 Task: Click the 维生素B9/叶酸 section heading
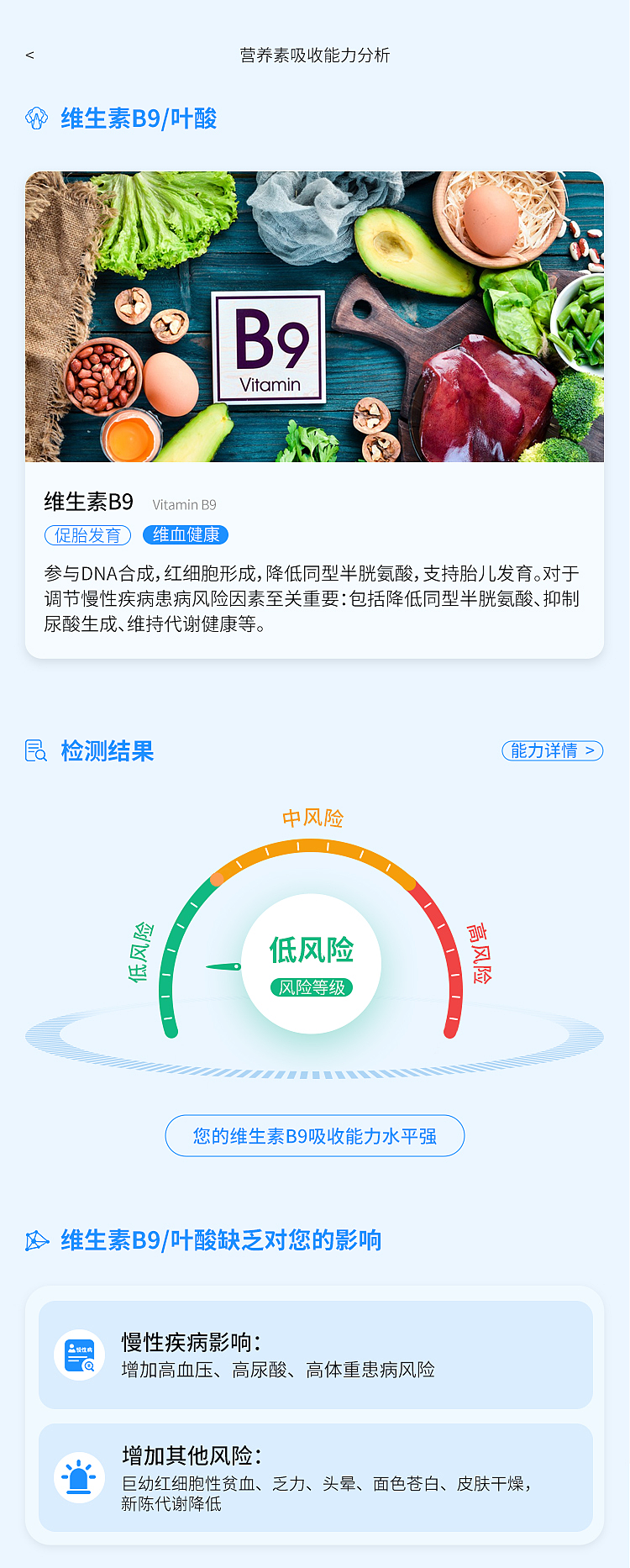139,118
